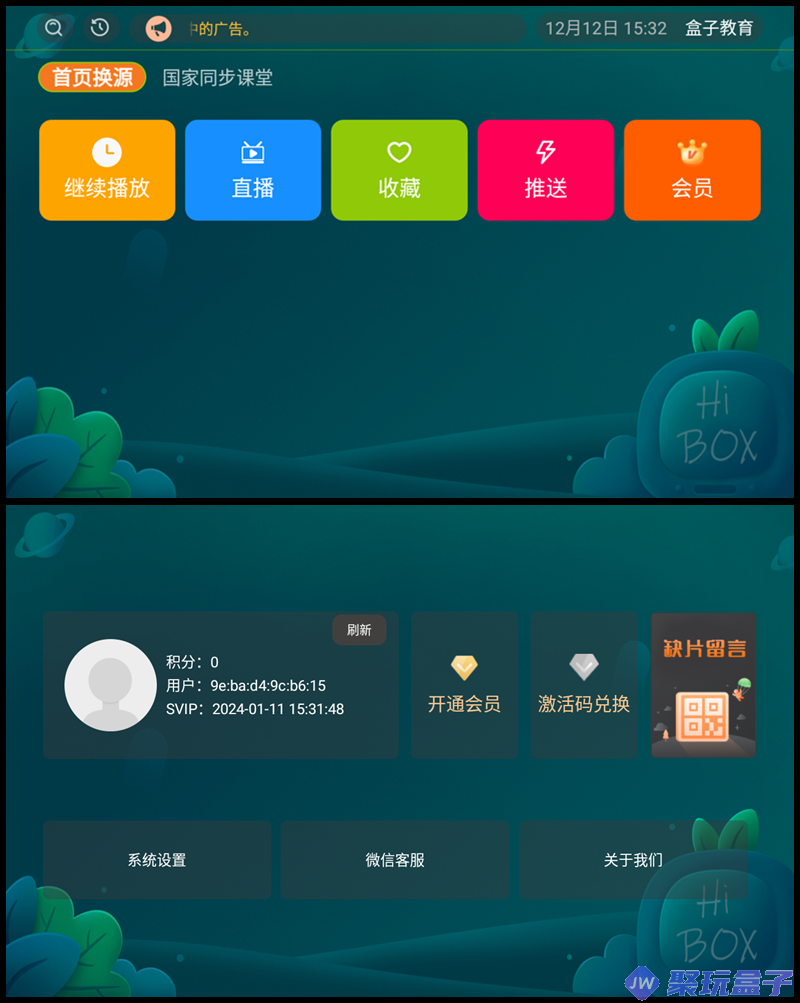The height and width of the screenshot is (1003, 800).
Task: Open the 激活码兑换 card
Action: [584, 685]
